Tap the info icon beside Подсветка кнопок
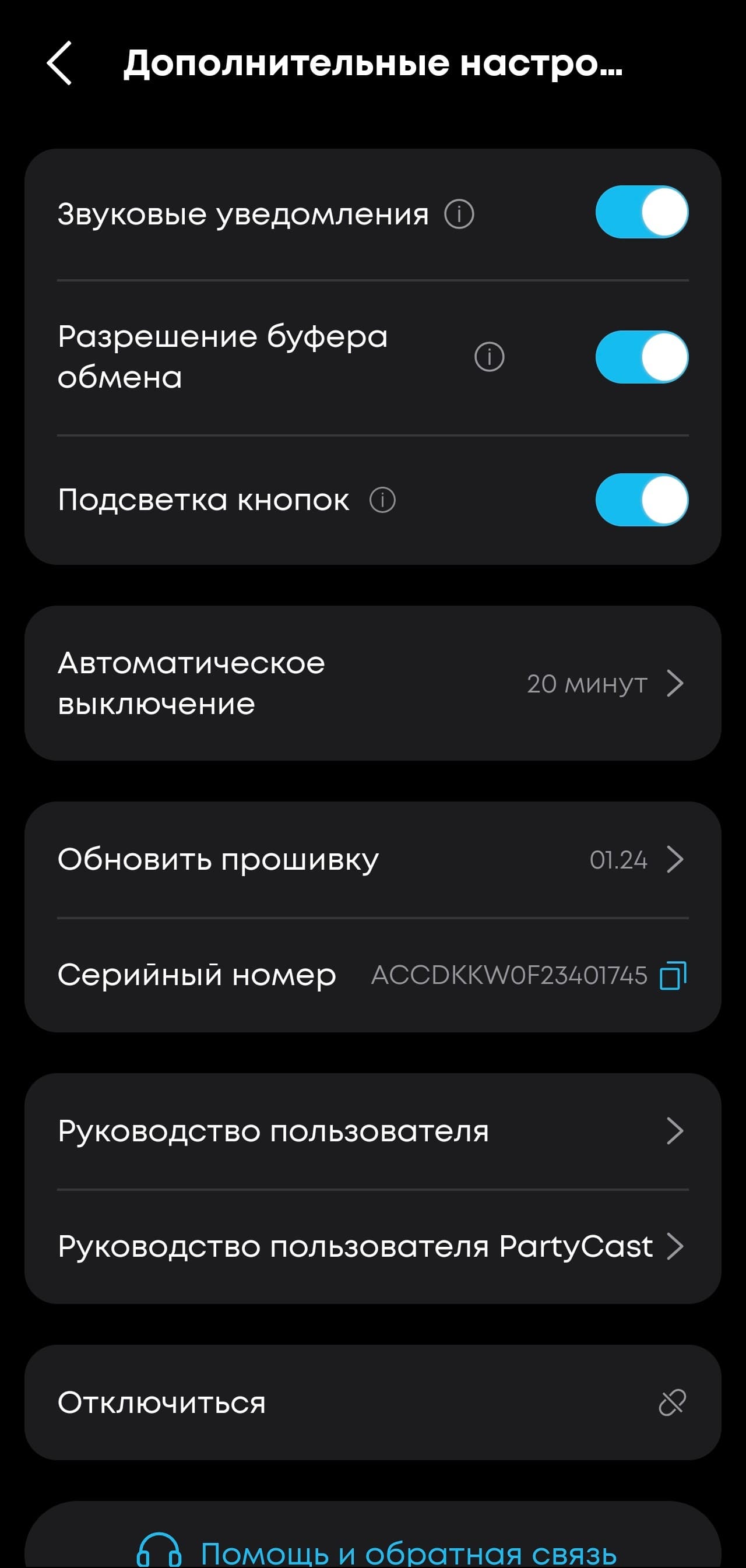Image resolution: width=746 pixels, height=1568 pixels. 383,500
